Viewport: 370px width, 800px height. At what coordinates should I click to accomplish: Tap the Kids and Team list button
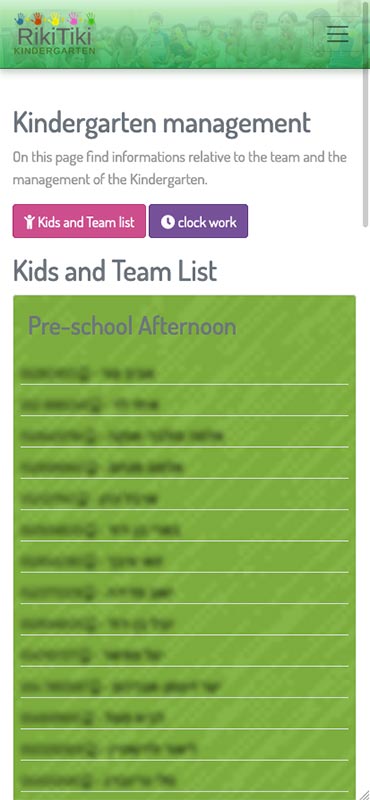79,221
